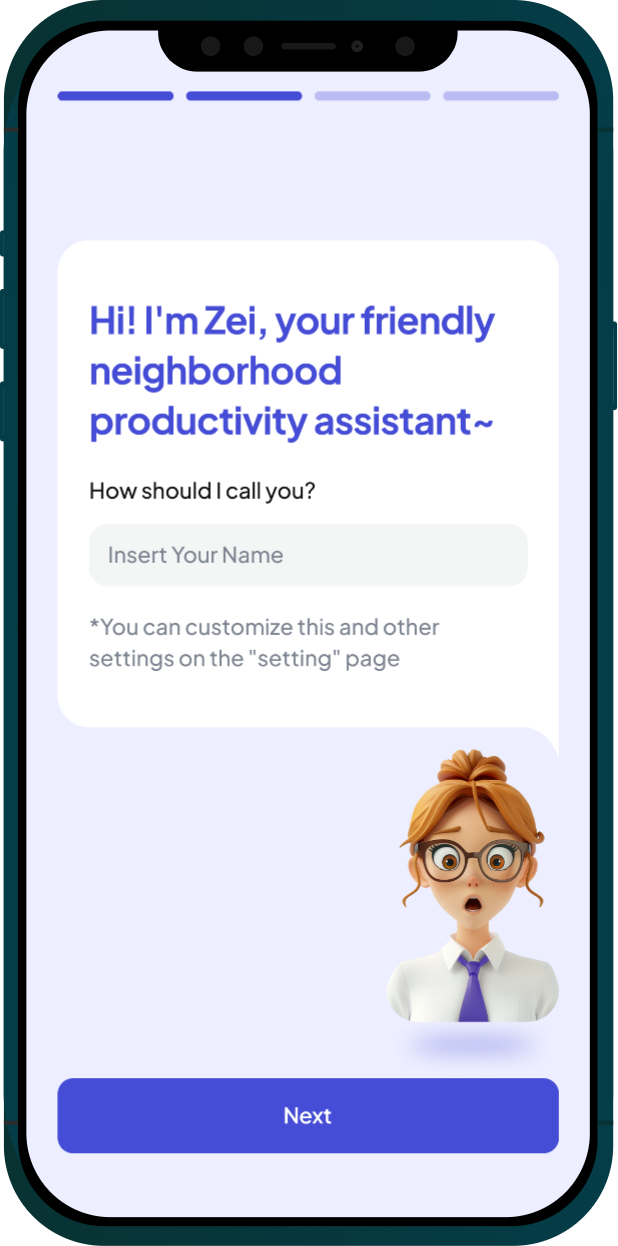618x1246 pixels.
Task: Tap the Insert Your Name field
Action: pos(308,555)
